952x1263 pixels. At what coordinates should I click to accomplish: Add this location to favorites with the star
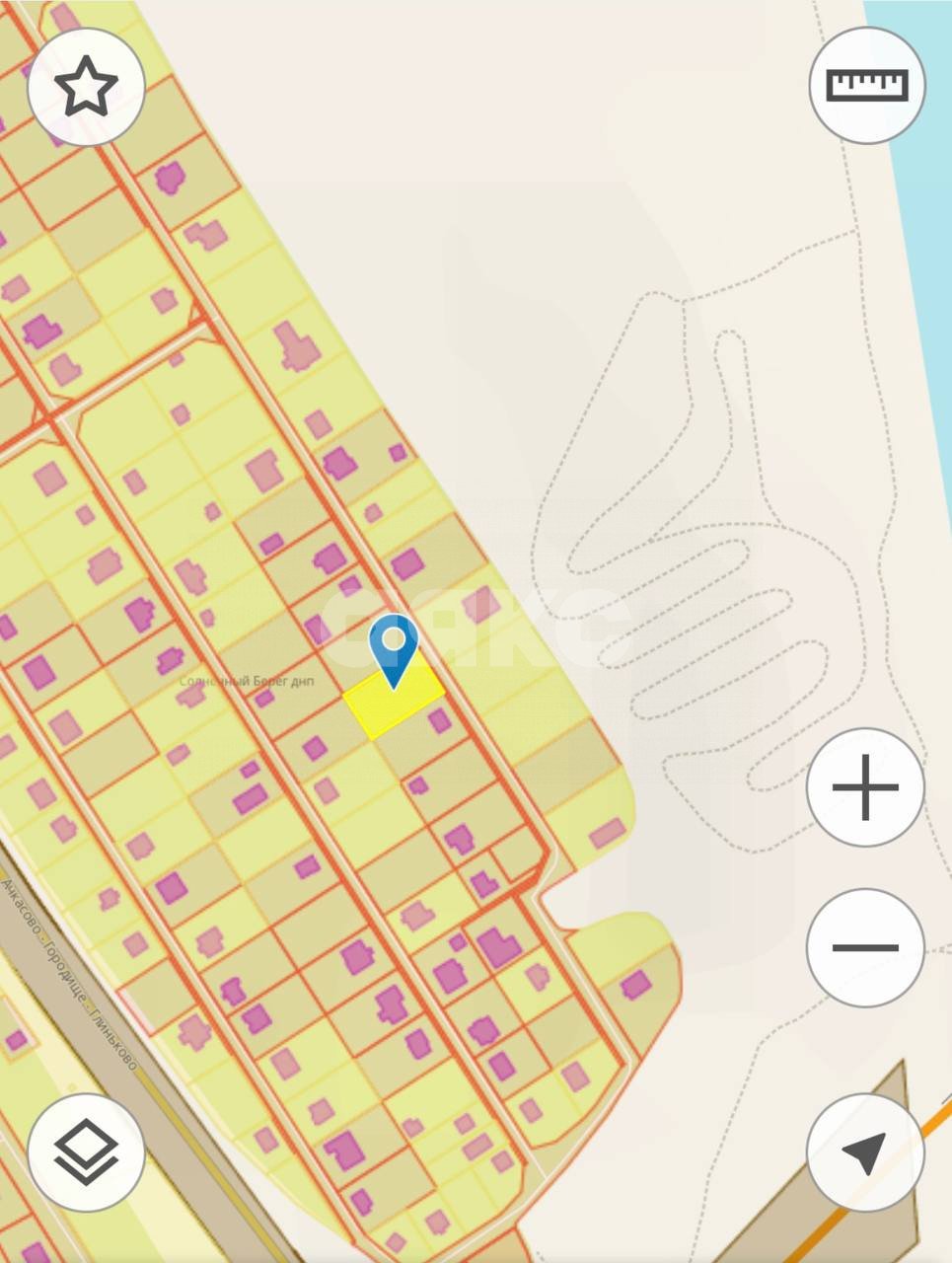(x=86, y=87)
